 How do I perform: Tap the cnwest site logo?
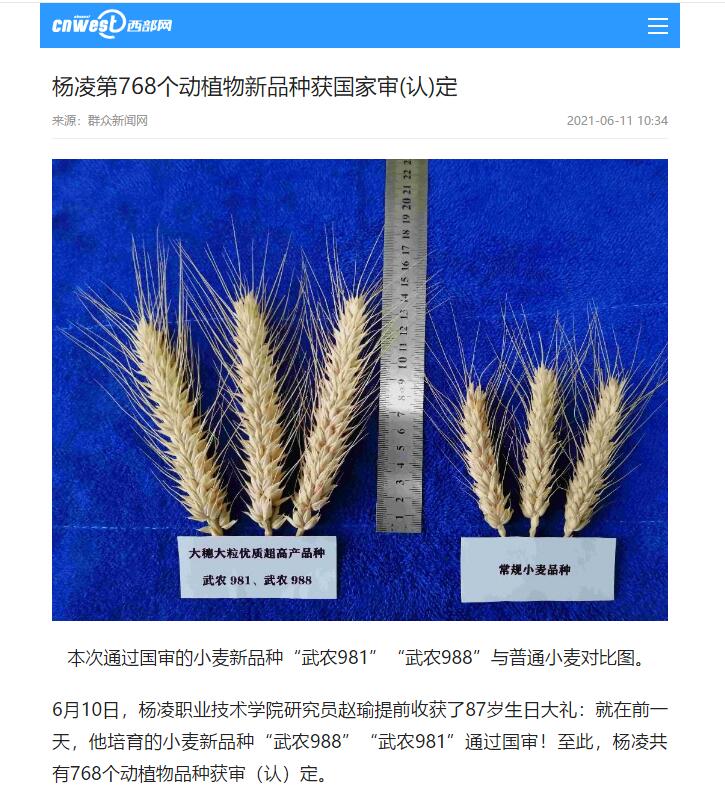111,24
